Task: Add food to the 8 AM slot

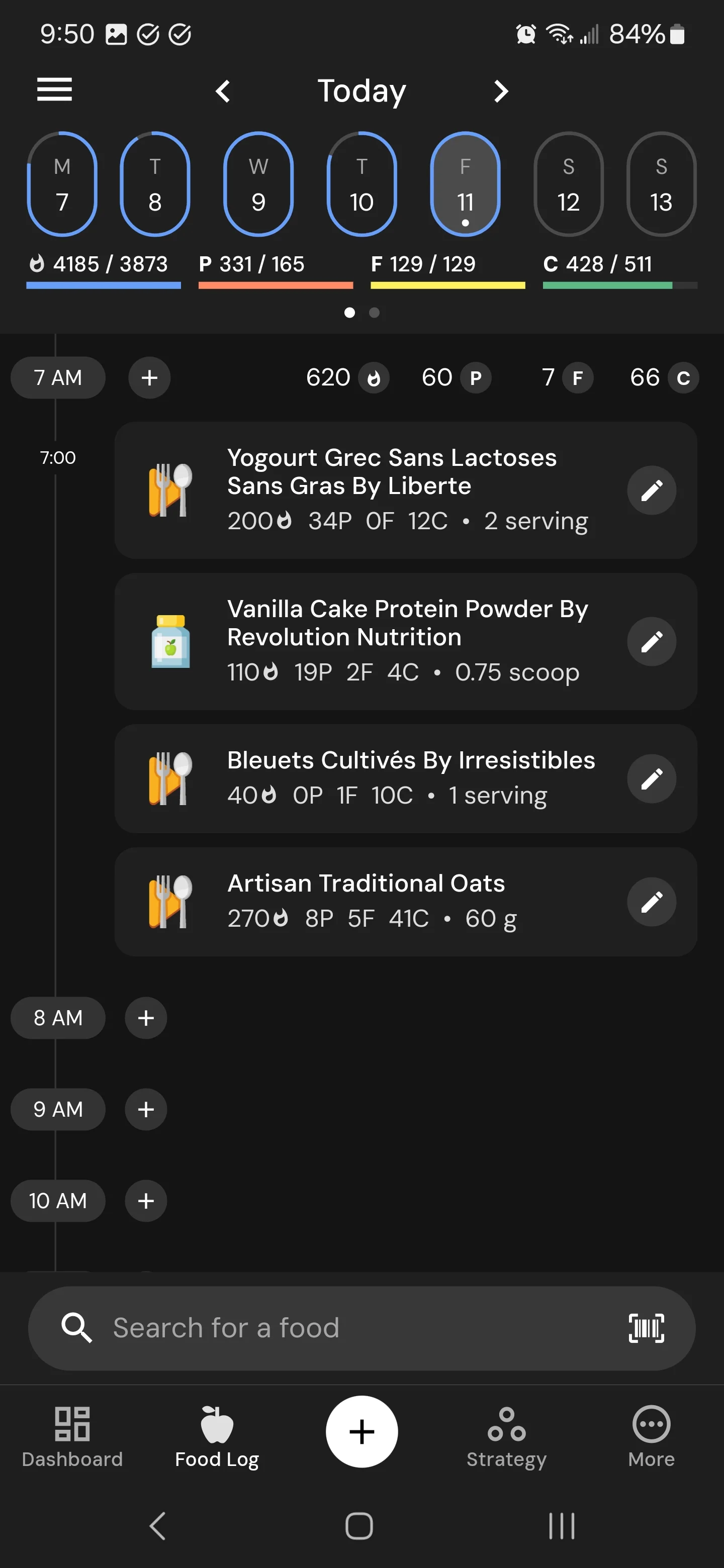Action: (x=145, y=1018)
